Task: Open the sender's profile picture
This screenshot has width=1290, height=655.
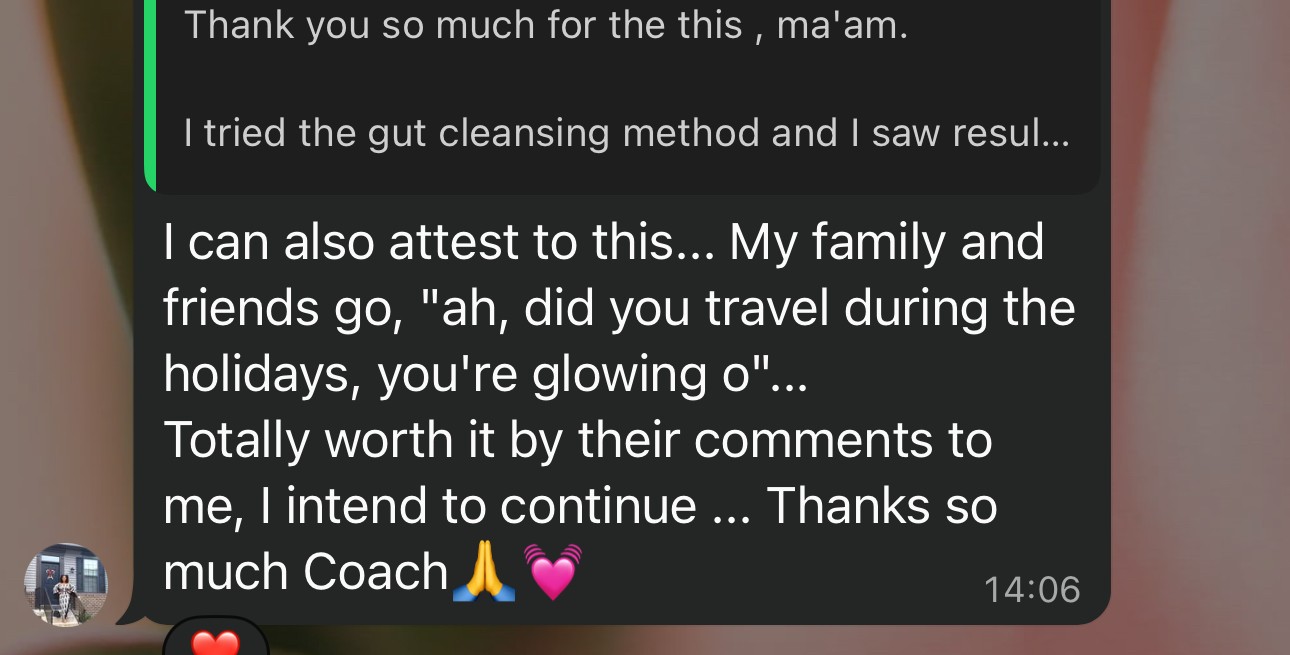Action: click(x=66, y=585)
